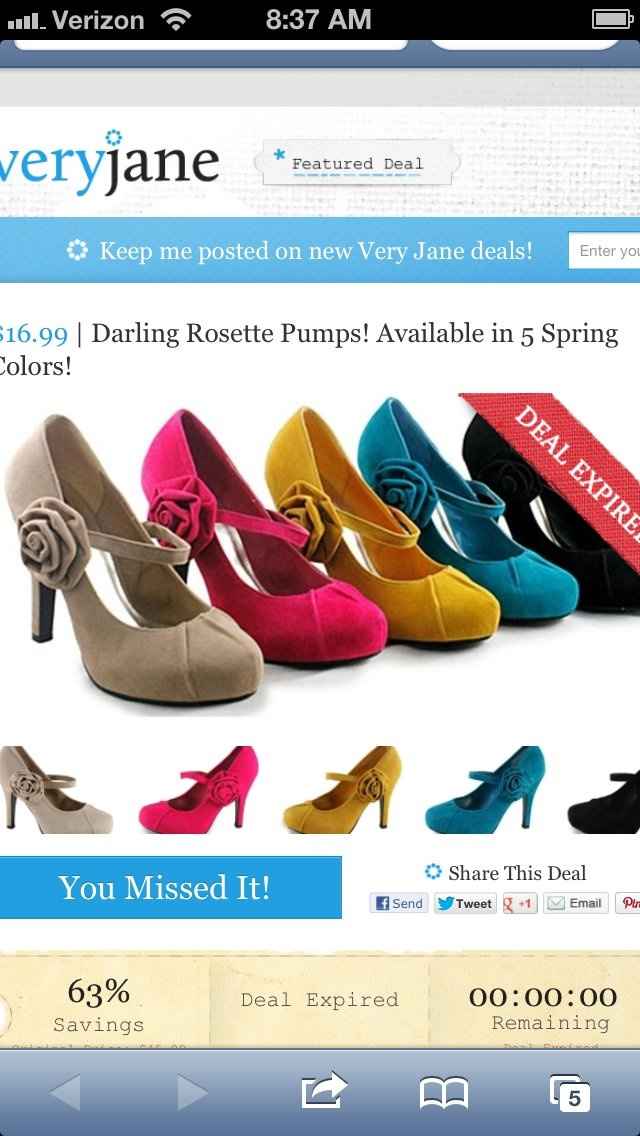Select the beige pump thumbnail
This screenshot has width=640, height=1136.
point(55,790)
